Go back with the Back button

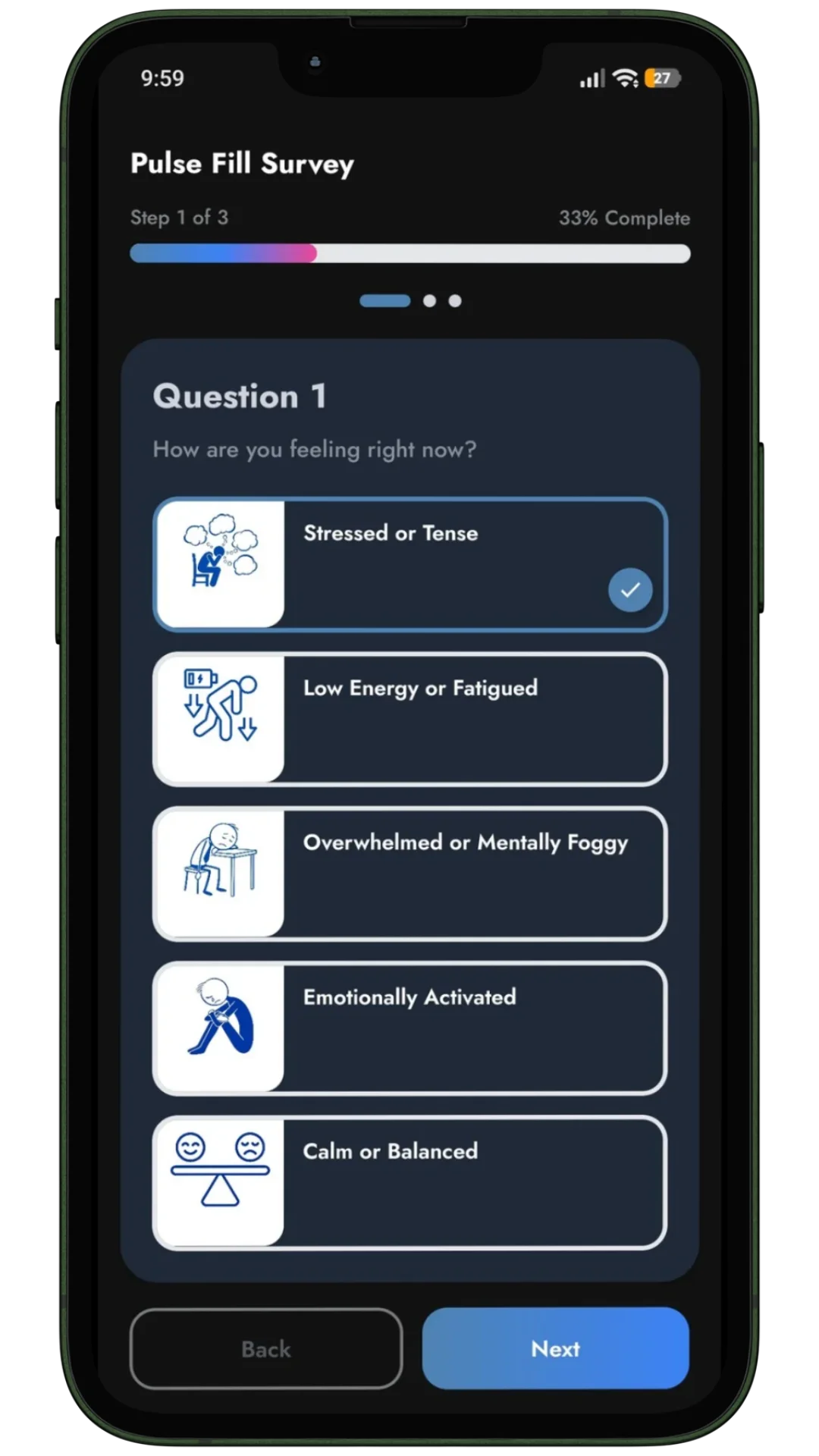(x=265, y=1348)
